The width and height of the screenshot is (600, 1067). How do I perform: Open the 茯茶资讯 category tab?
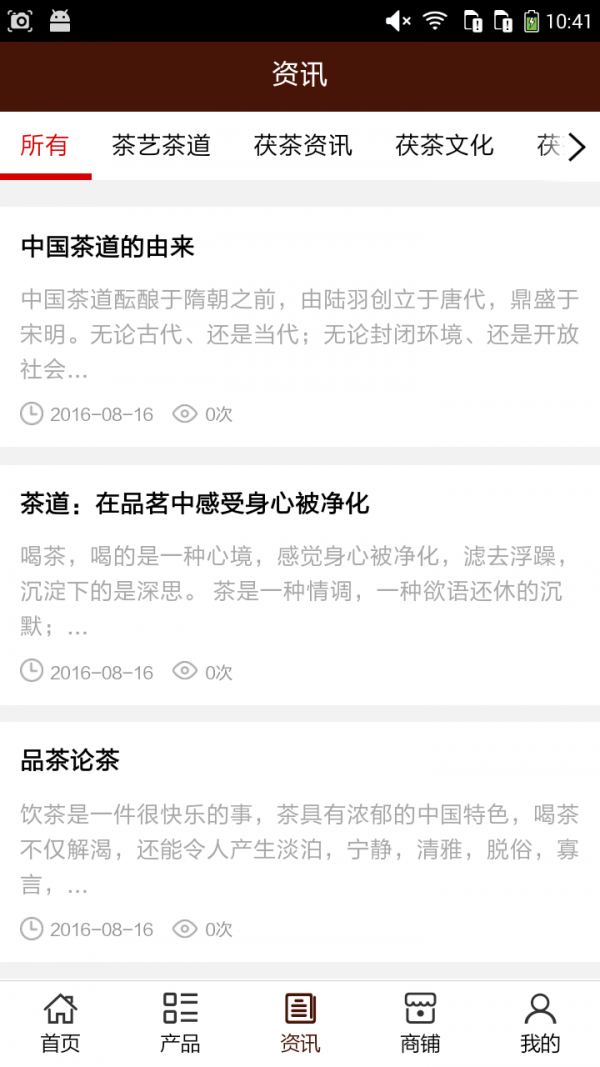pos(303,146)
